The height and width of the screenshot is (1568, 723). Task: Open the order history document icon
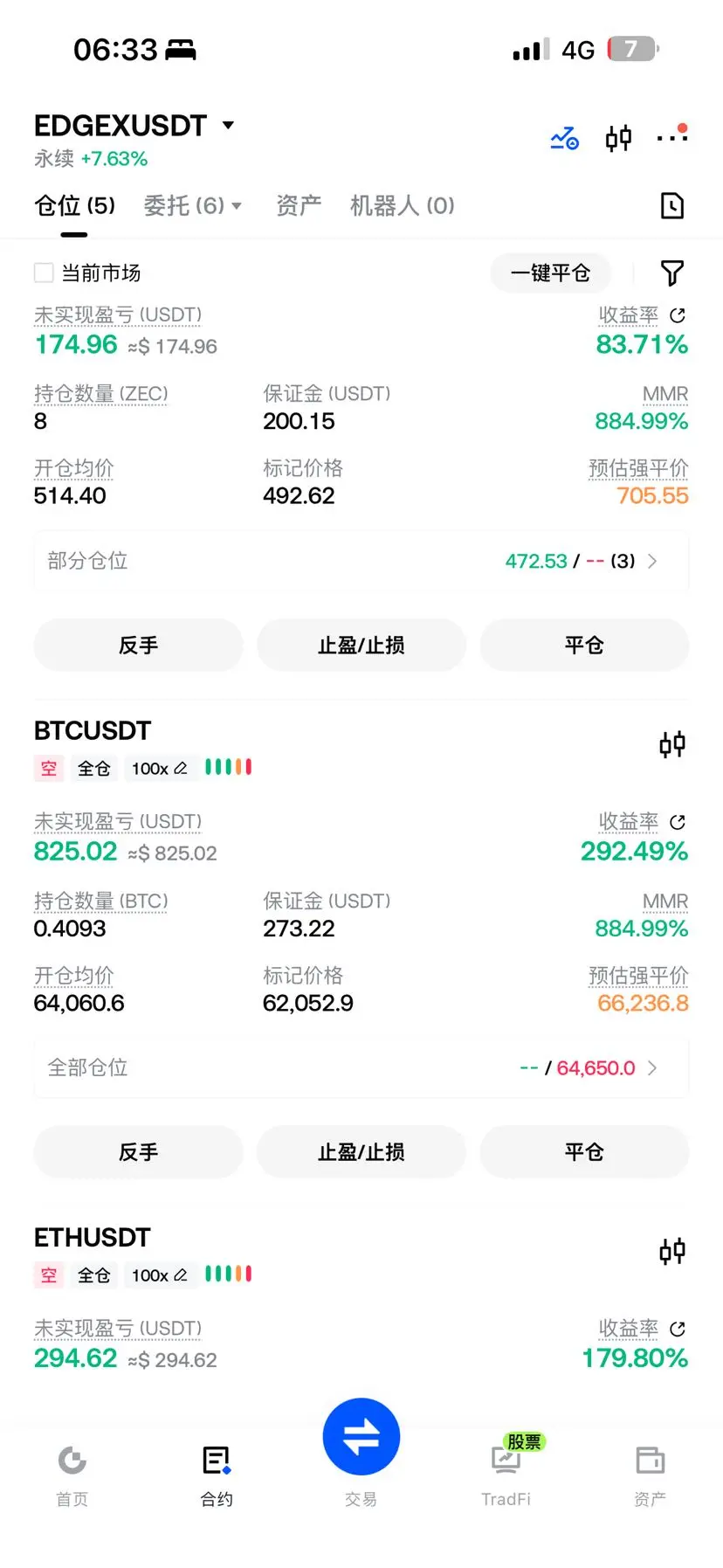(x=671, y=206)
